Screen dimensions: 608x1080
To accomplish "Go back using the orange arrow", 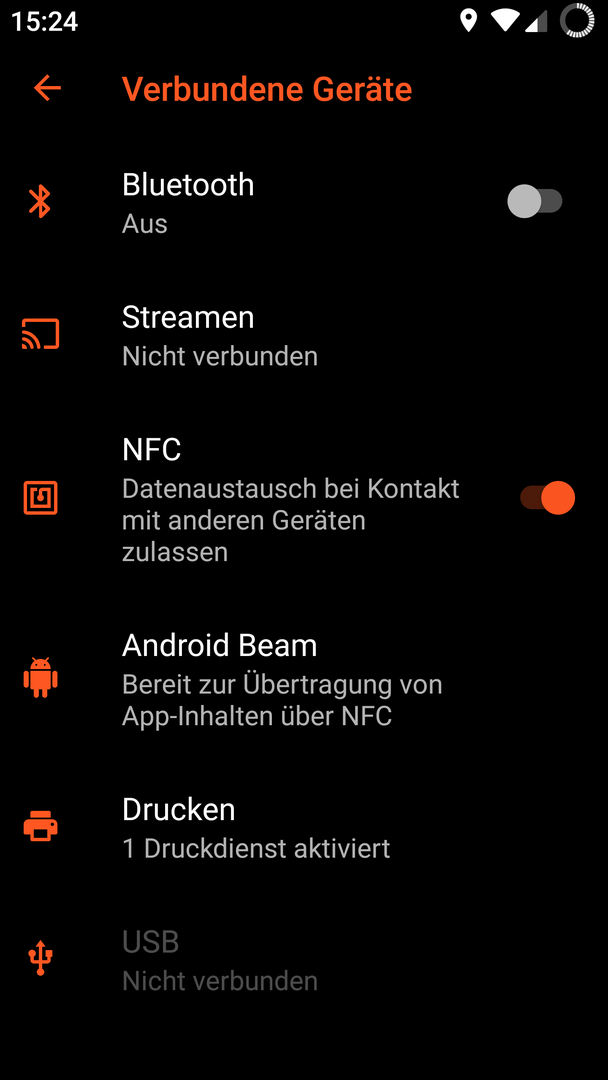I will pos(48,88).
